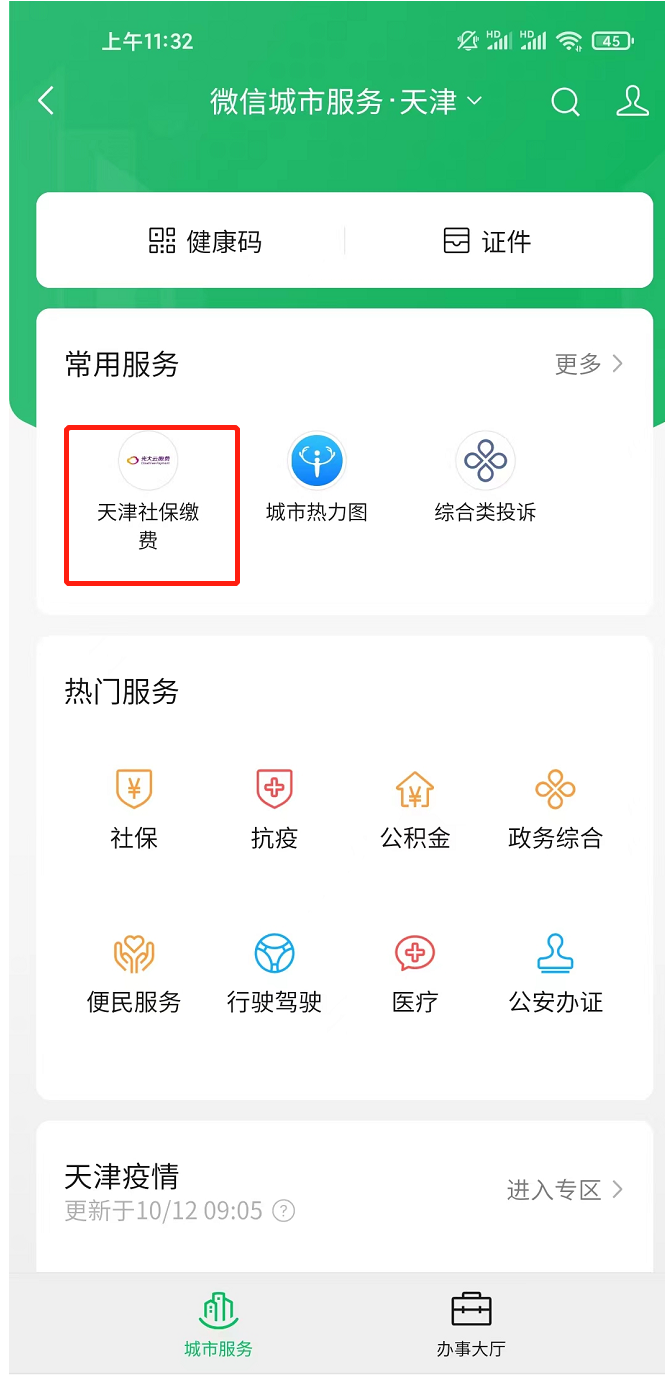Select the 公积金 category
The width and height of the screenshot is (665, 1375).
[415, 809]
